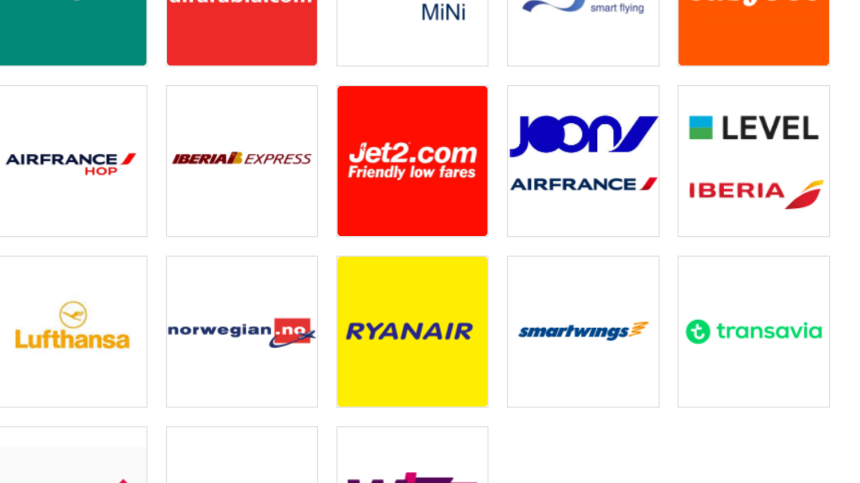Choose the Transavia airline tile
The image size is (860, 483).
pos(753,331)
